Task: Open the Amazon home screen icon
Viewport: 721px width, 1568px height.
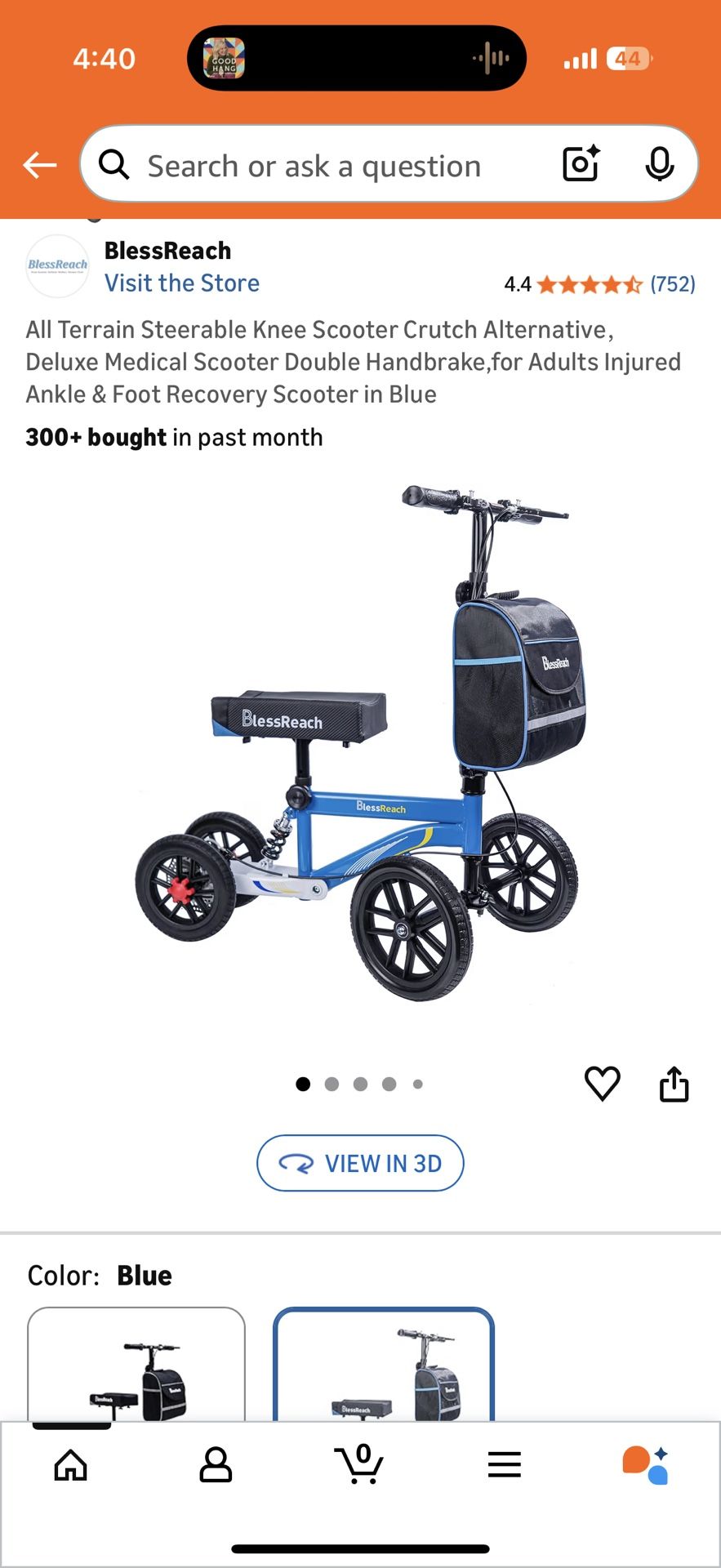Action: pos(72,1464)
